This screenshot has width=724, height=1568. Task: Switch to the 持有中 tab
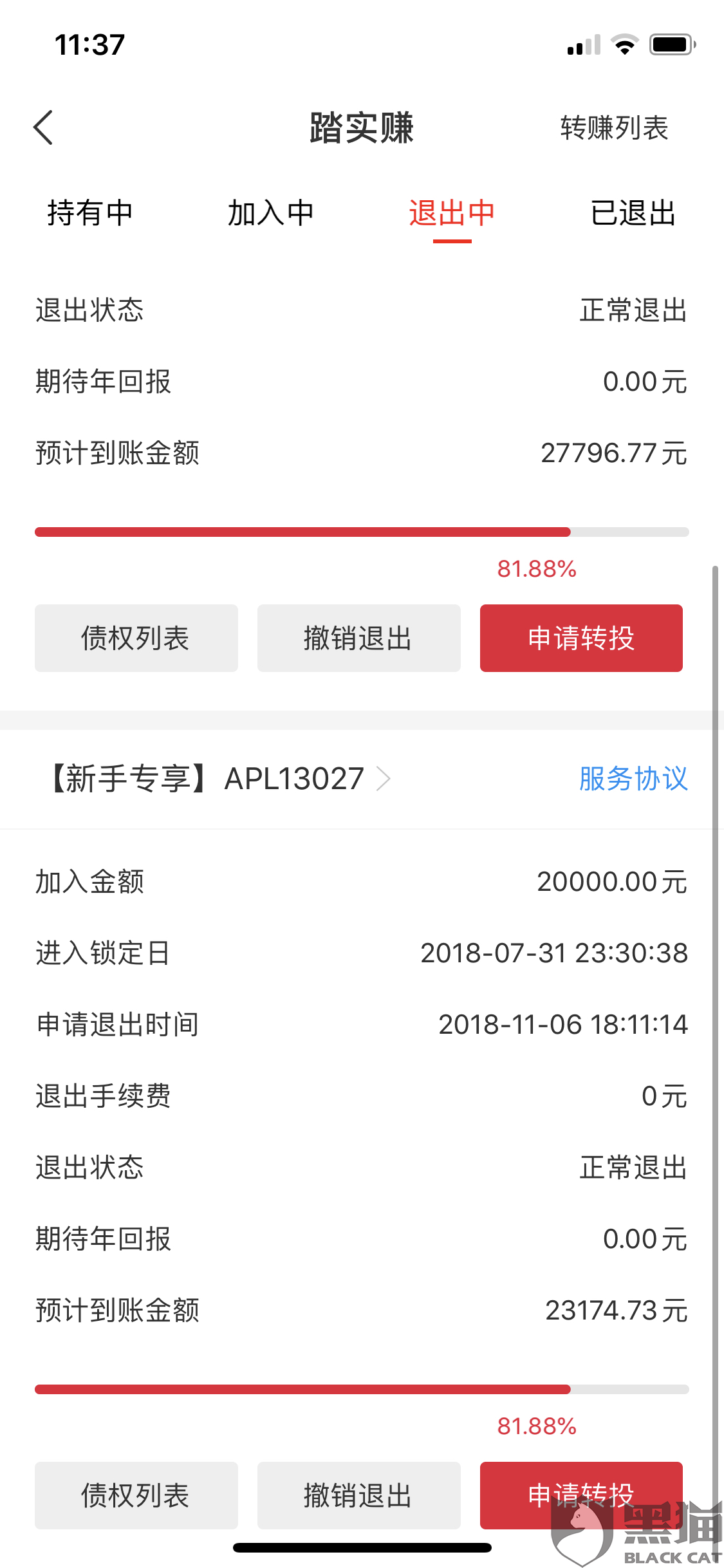[x=90, y=213]
